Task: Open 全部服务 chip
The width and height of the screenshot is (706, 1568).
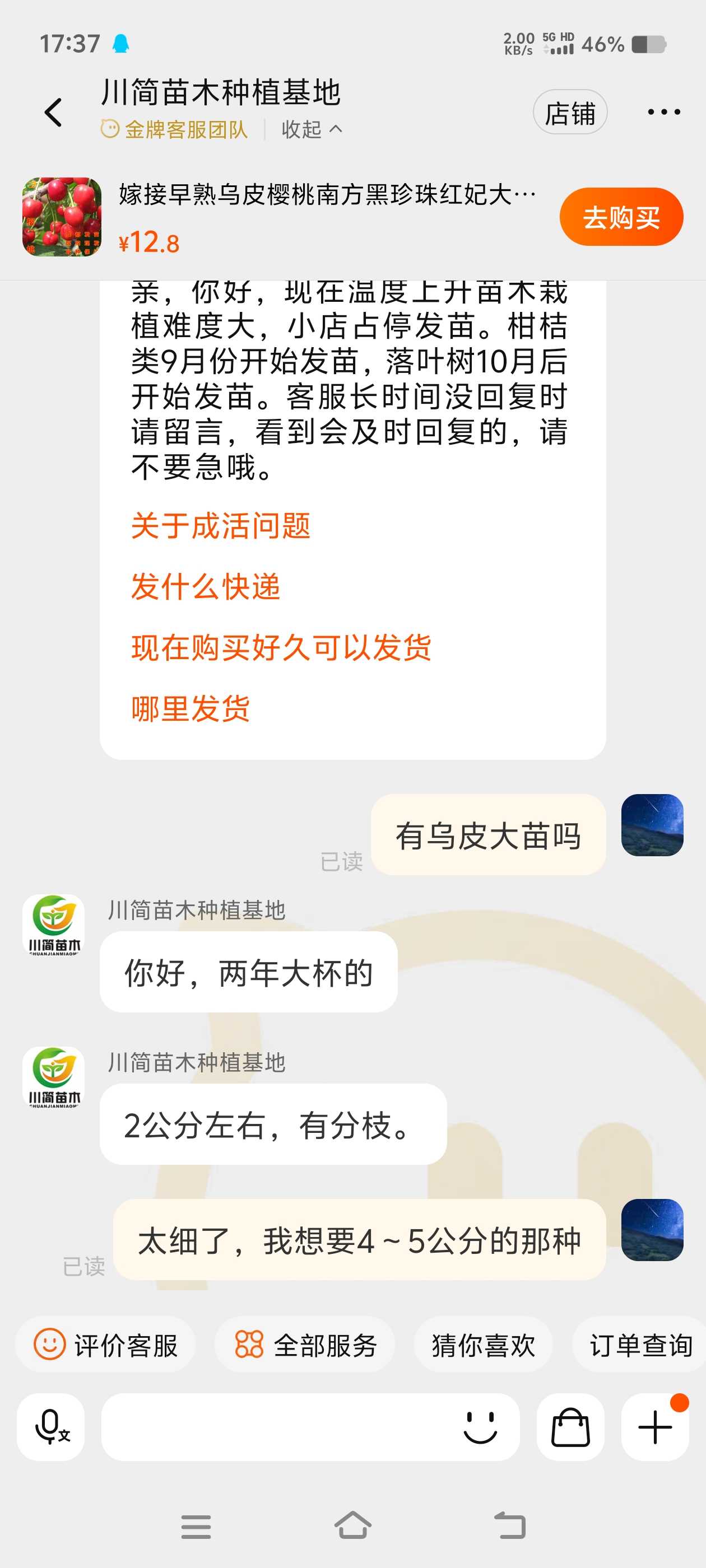Action: pyautogui.click(x=305, y=1344)
